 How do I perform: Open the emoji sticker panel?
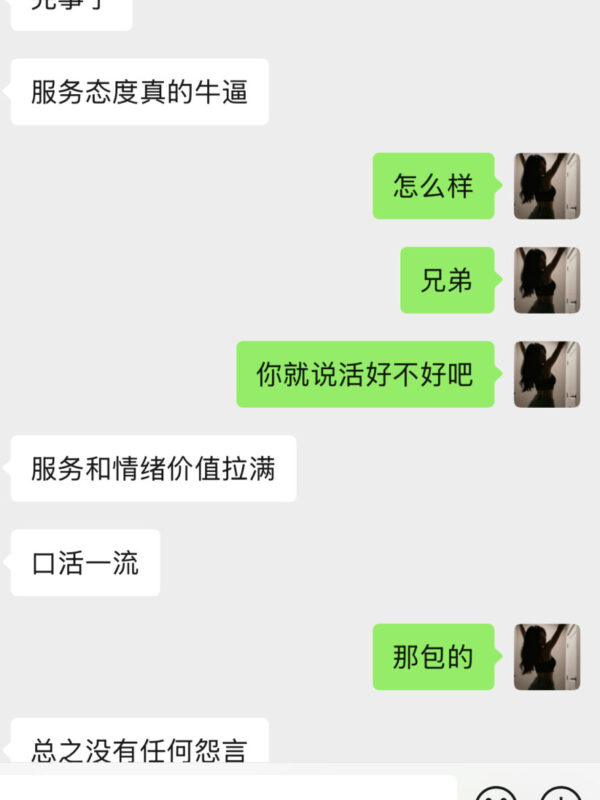click(497, 795)
